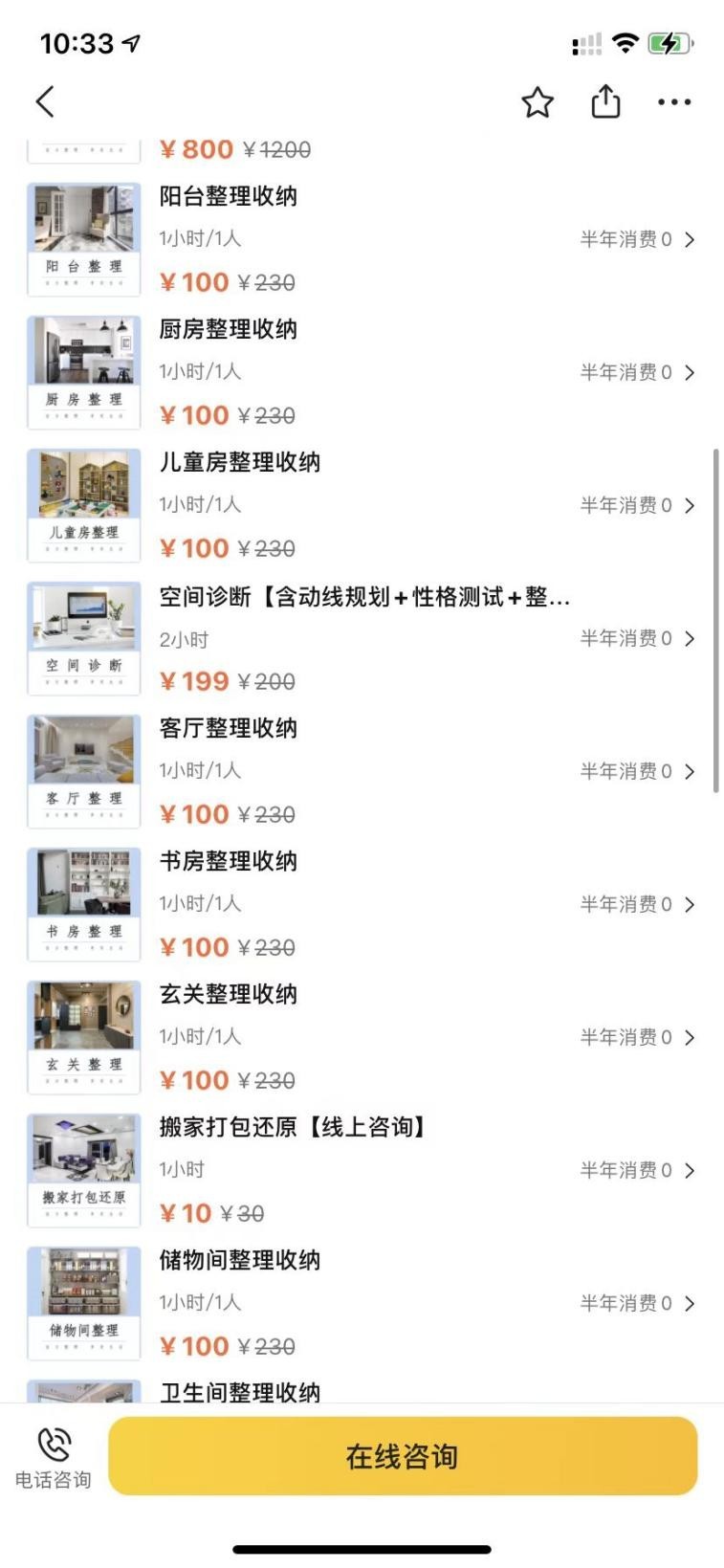Share this page
The height and width of the screenshot is (1568, 724).
pyautogui.click(x=605, y=101)
